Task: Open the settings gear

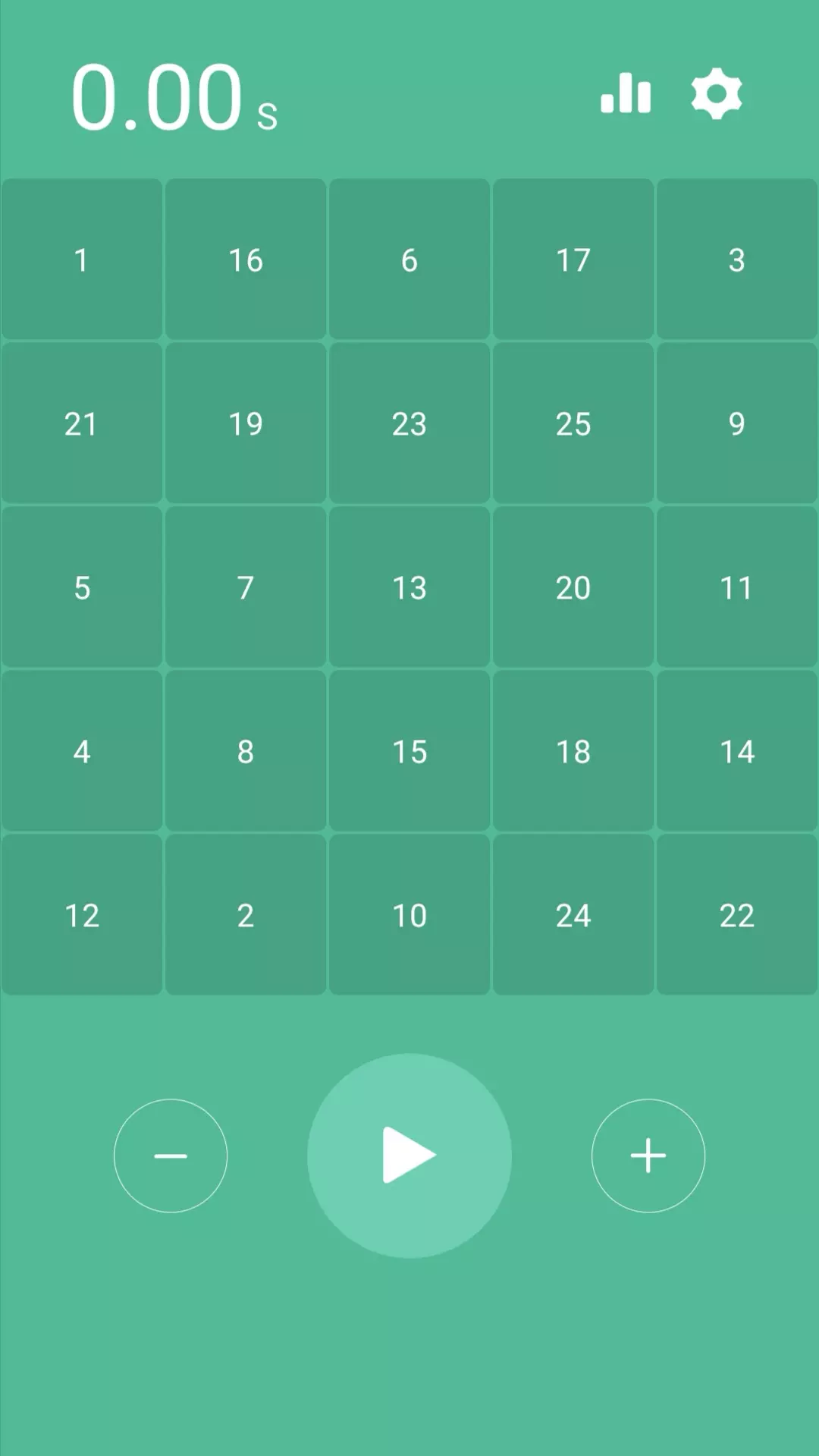Action: tap(717, 94)
